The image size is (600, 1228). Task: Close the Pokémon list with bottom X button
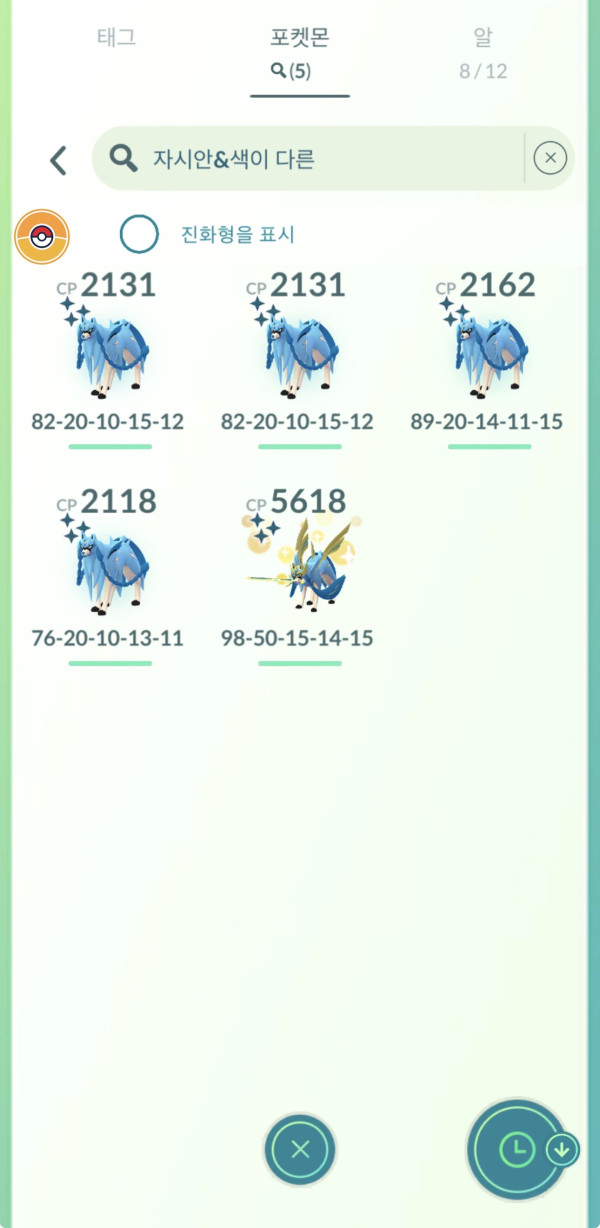click(x=300, y=1150)
